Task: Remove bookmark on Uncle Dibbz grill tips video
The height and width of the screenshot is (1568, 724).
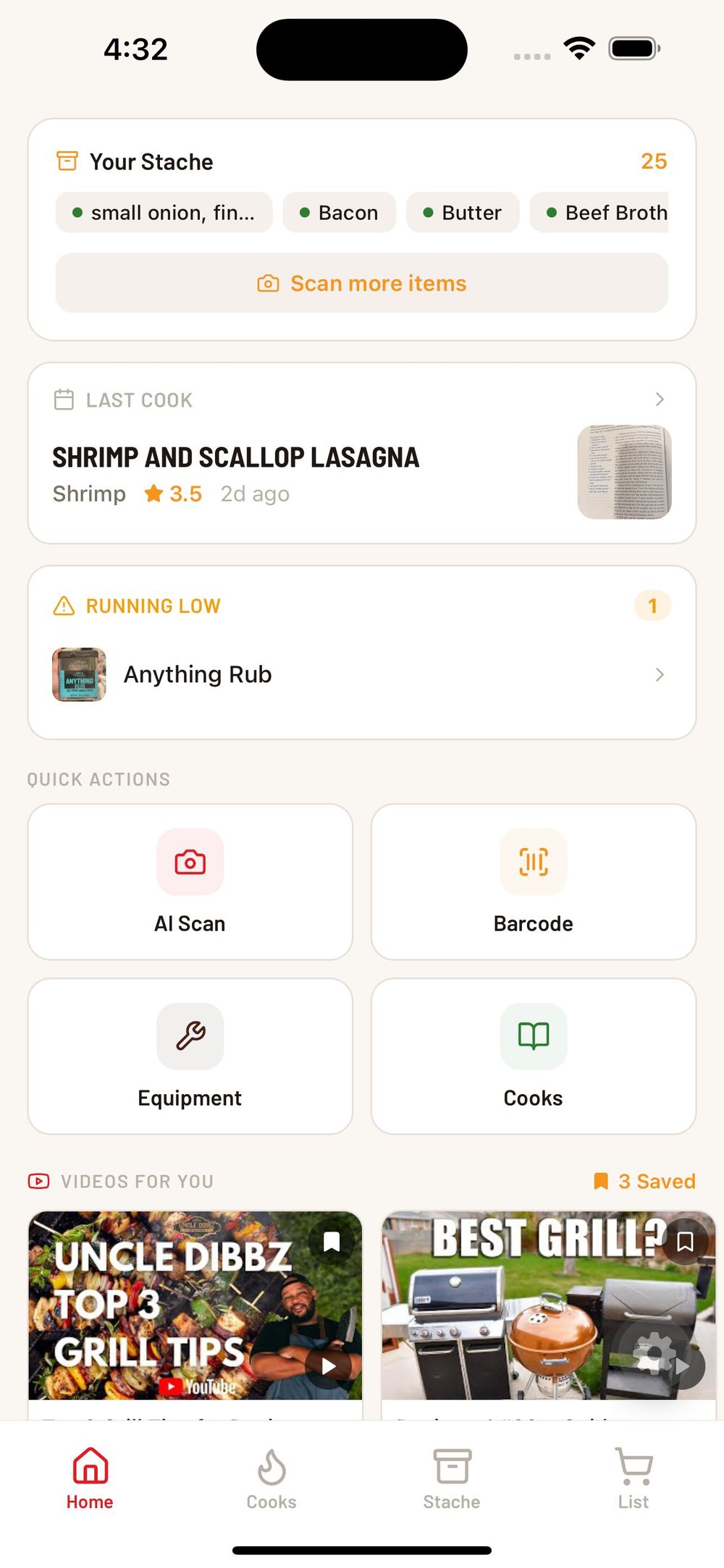Action: click(x=332, y=1242)
